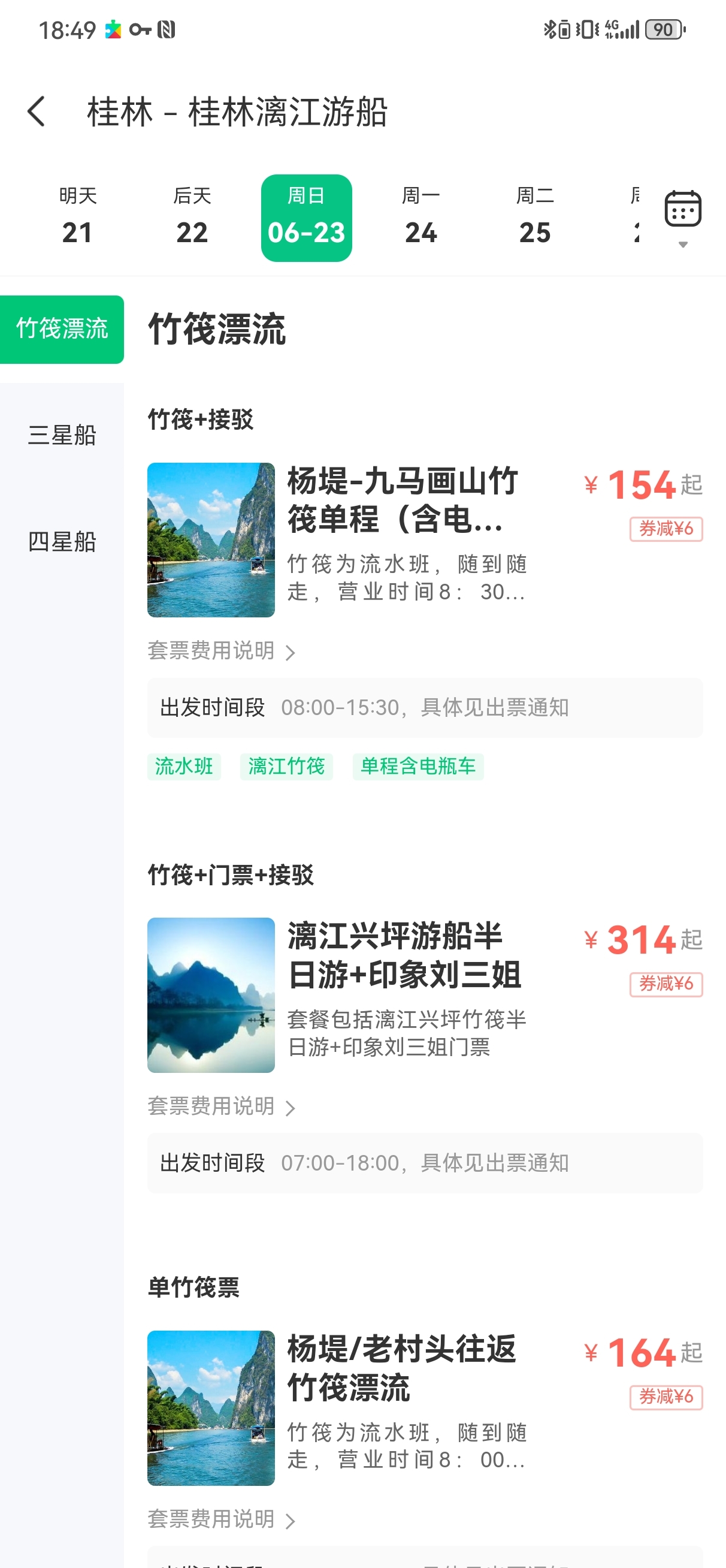
Task: Tap the 券减¥6 coupon on the ¥154 ticket
Action: tap(665, 529)
